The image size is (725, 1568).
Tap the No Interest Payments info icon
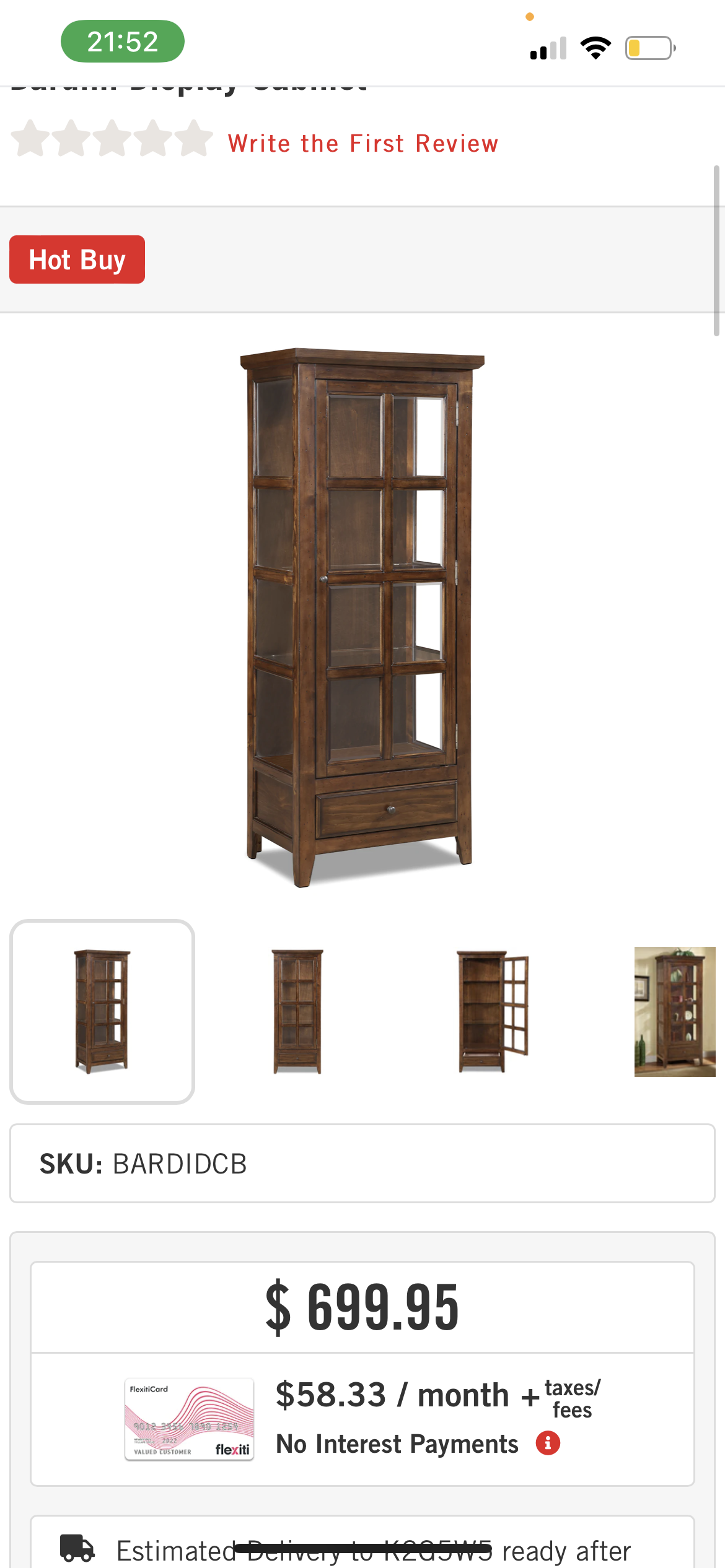pos(548,1443)
